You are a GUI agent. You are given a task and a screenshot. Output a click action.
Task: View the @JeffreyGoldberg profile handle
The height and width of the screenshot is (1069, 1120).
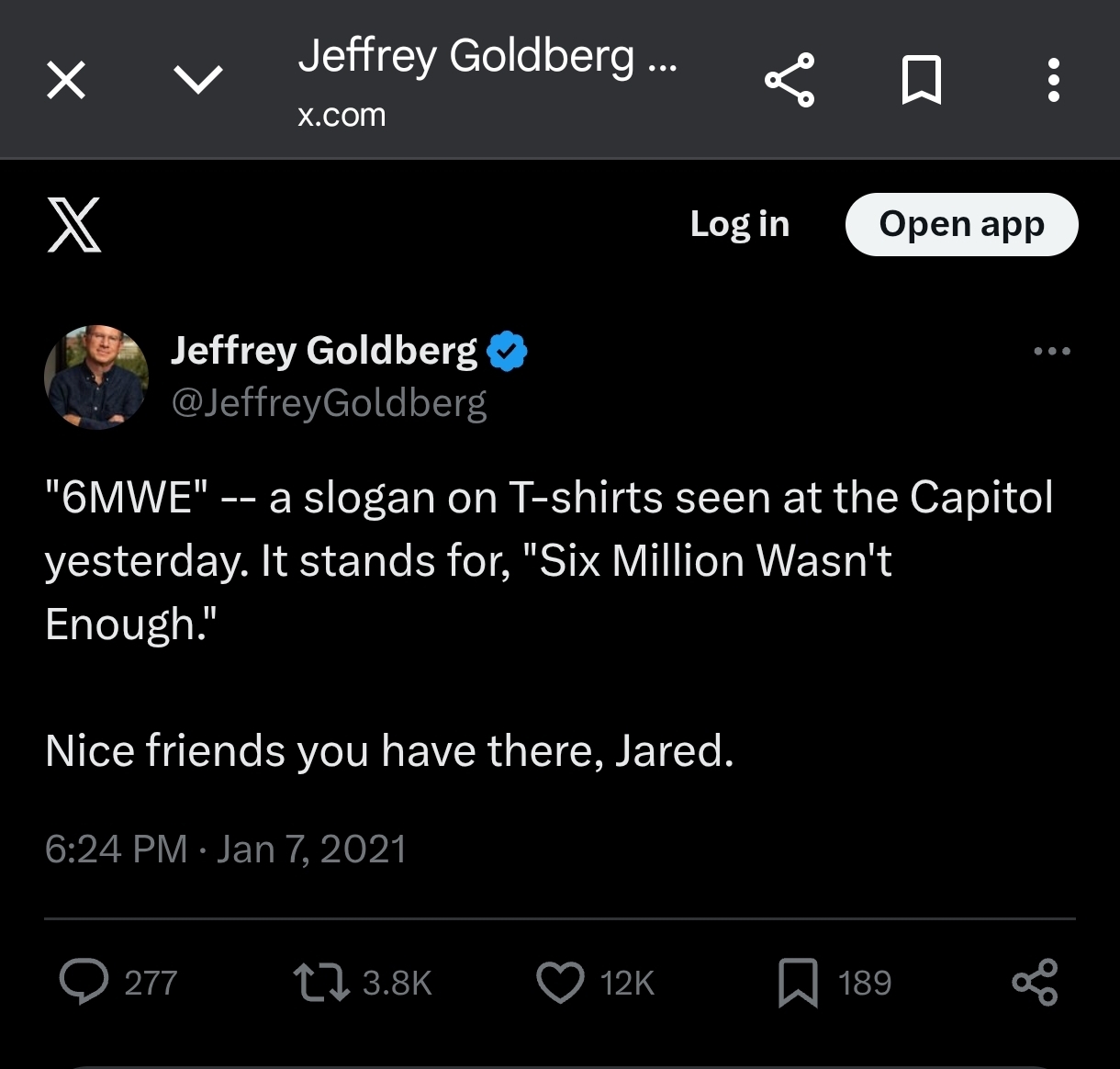(x=329, y=402)
